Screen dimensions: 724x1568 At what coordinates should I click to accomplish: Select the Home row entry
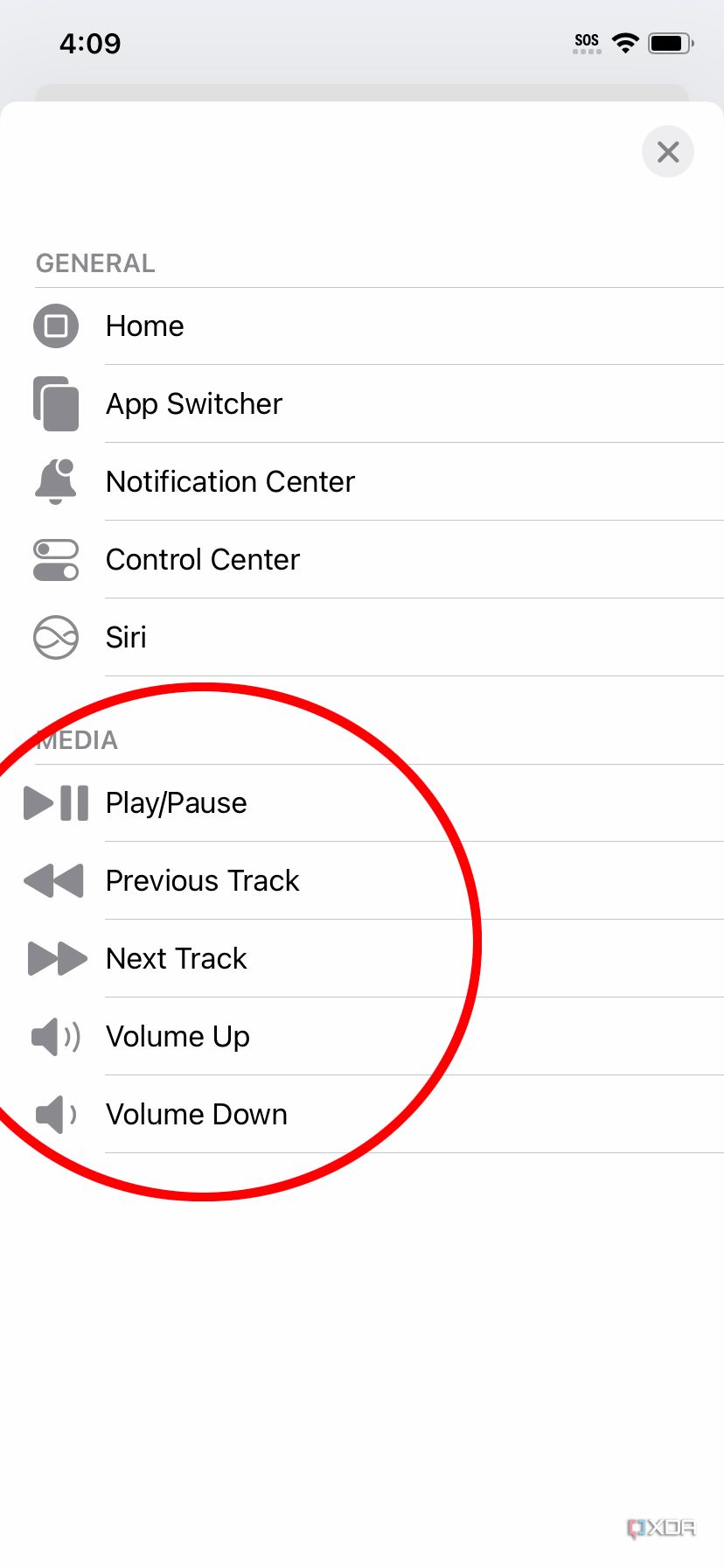(x=262, y=325)
